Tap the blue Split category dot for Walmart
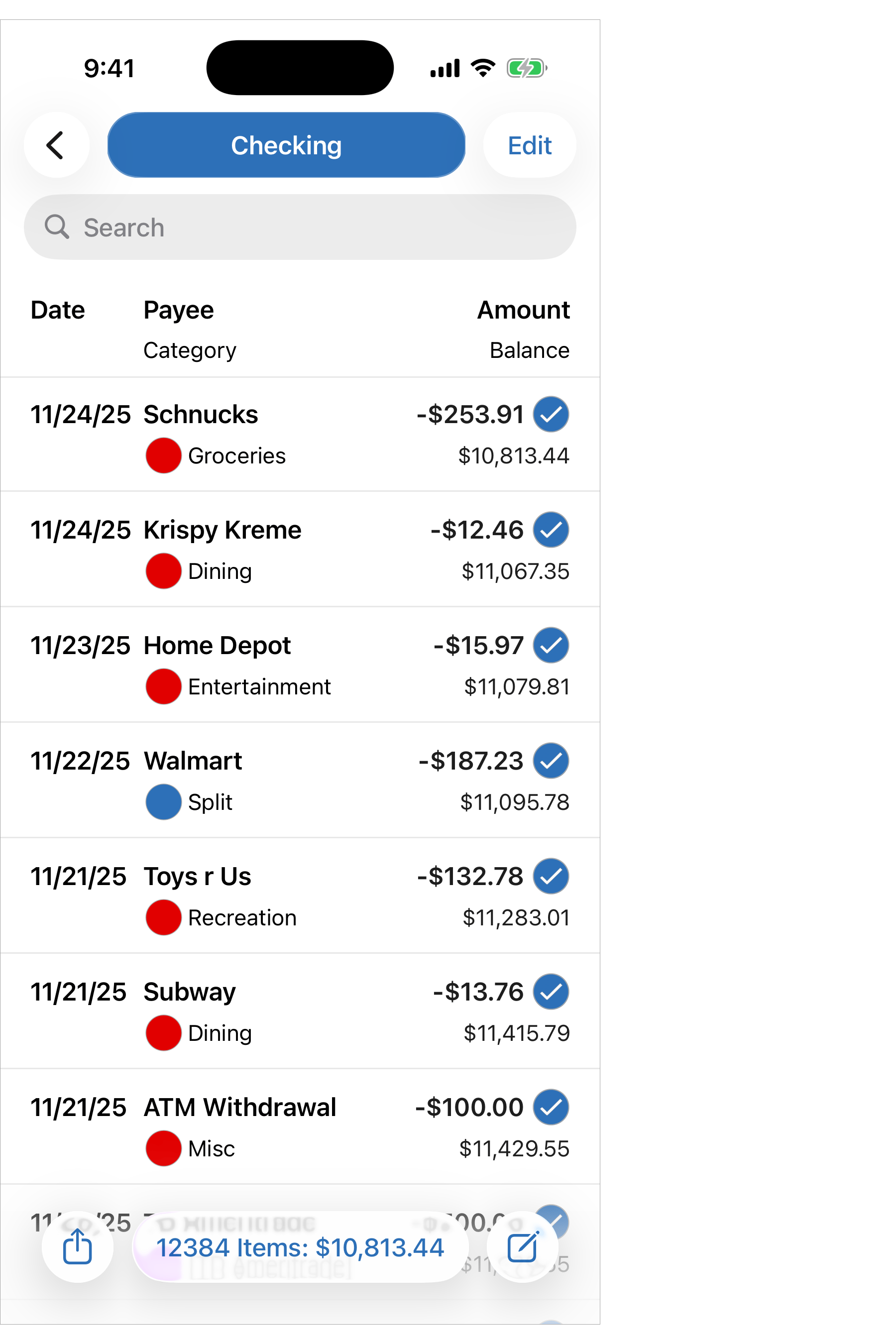Viewport: 896px width, 1344px height. pyautogui.click(x=163, y=802)
